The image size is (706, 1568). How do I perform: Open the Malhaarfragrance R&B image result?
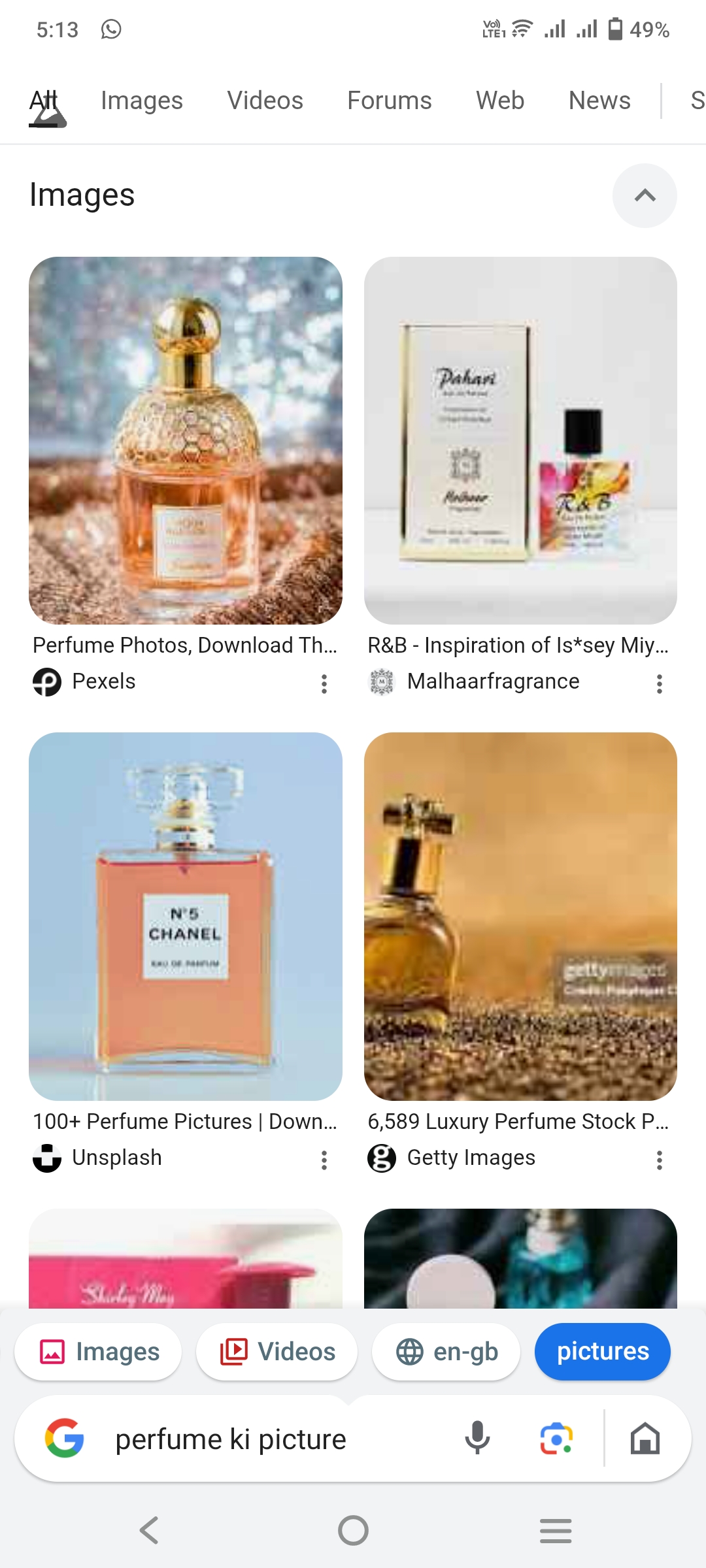[520, 440]
